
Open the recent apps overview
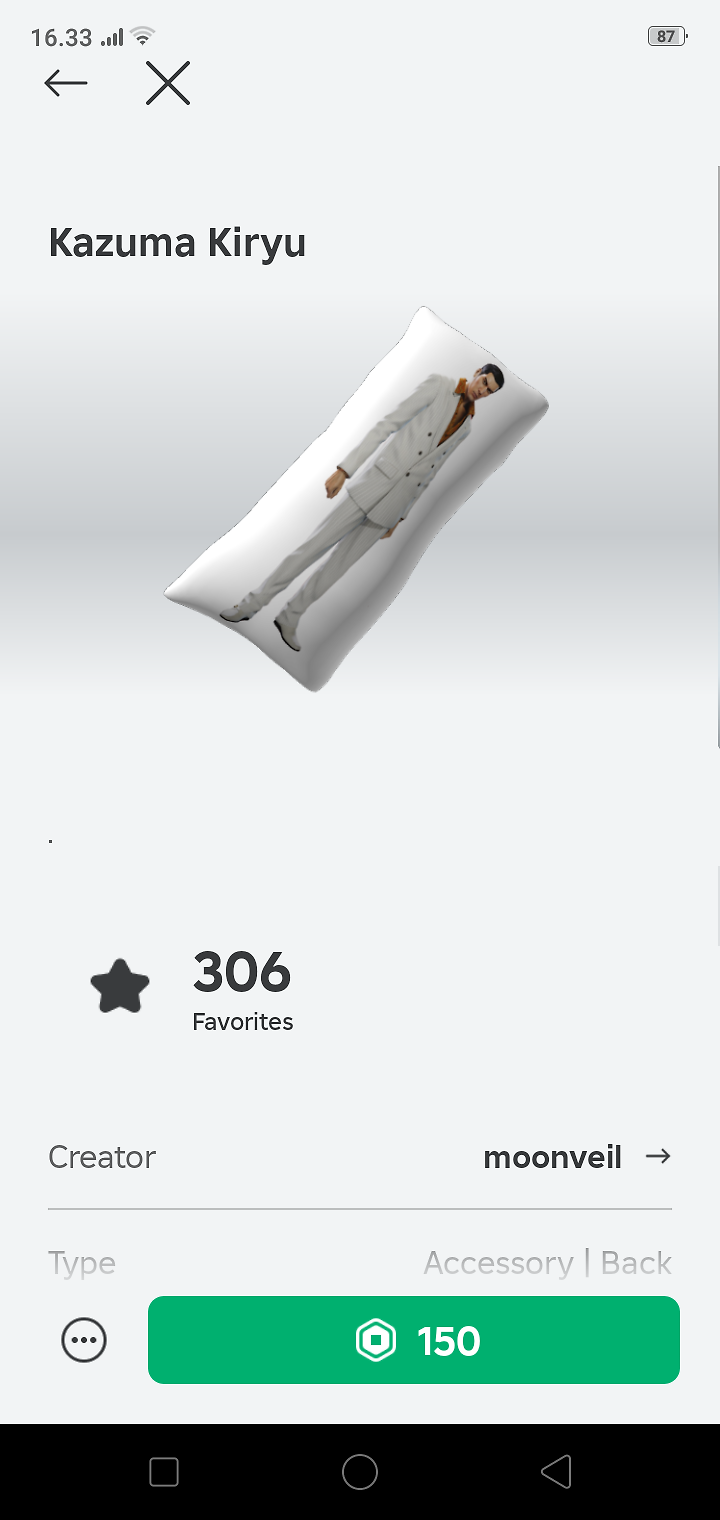(x=163, y=1472)
